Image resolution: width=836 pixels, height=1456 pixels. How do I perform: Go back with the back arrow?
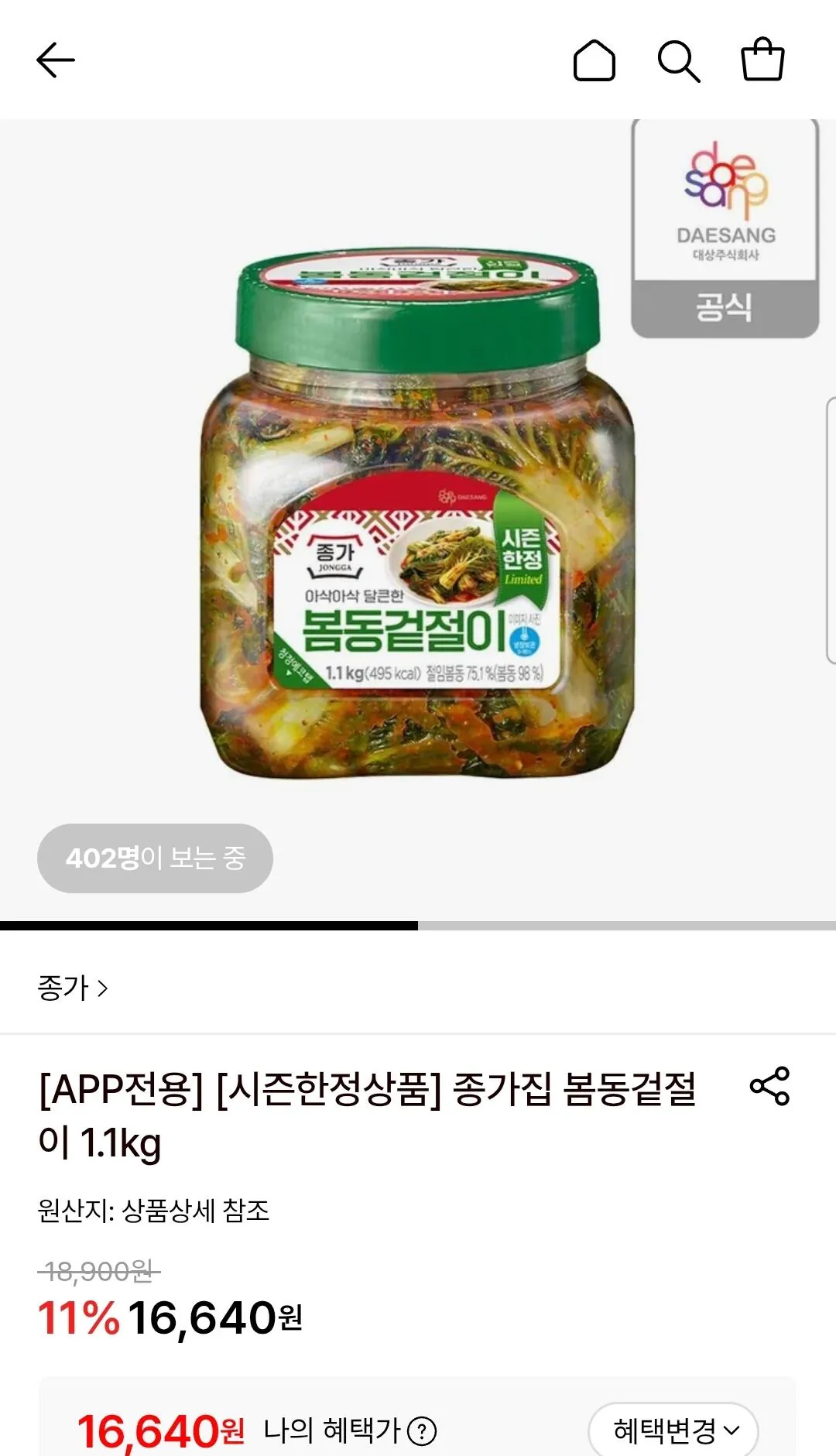click(x=56, y=60)
